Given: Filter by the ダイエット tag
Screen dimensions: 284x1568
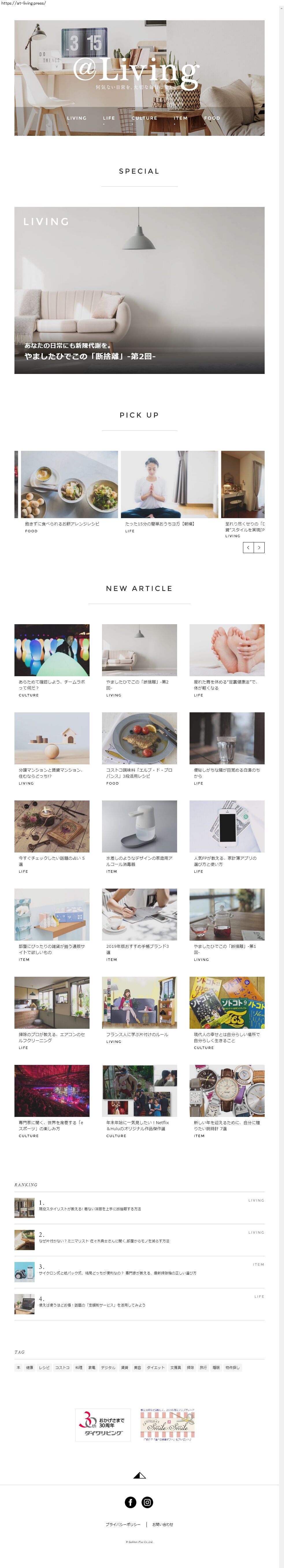Looking at the screenshot, I should [155, 1368].
